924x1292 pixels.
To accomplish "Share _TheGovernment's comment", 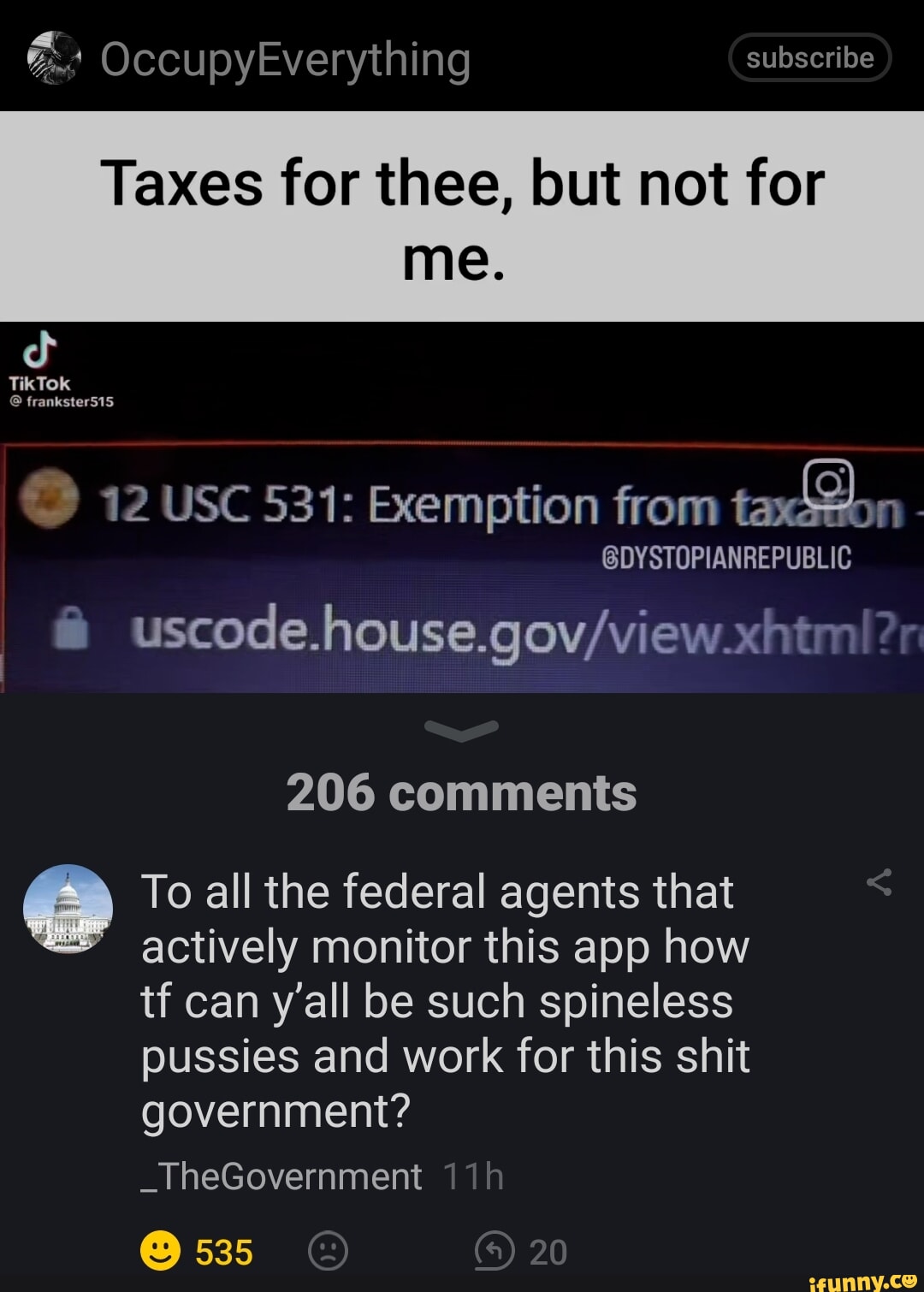I will point(880,882).
